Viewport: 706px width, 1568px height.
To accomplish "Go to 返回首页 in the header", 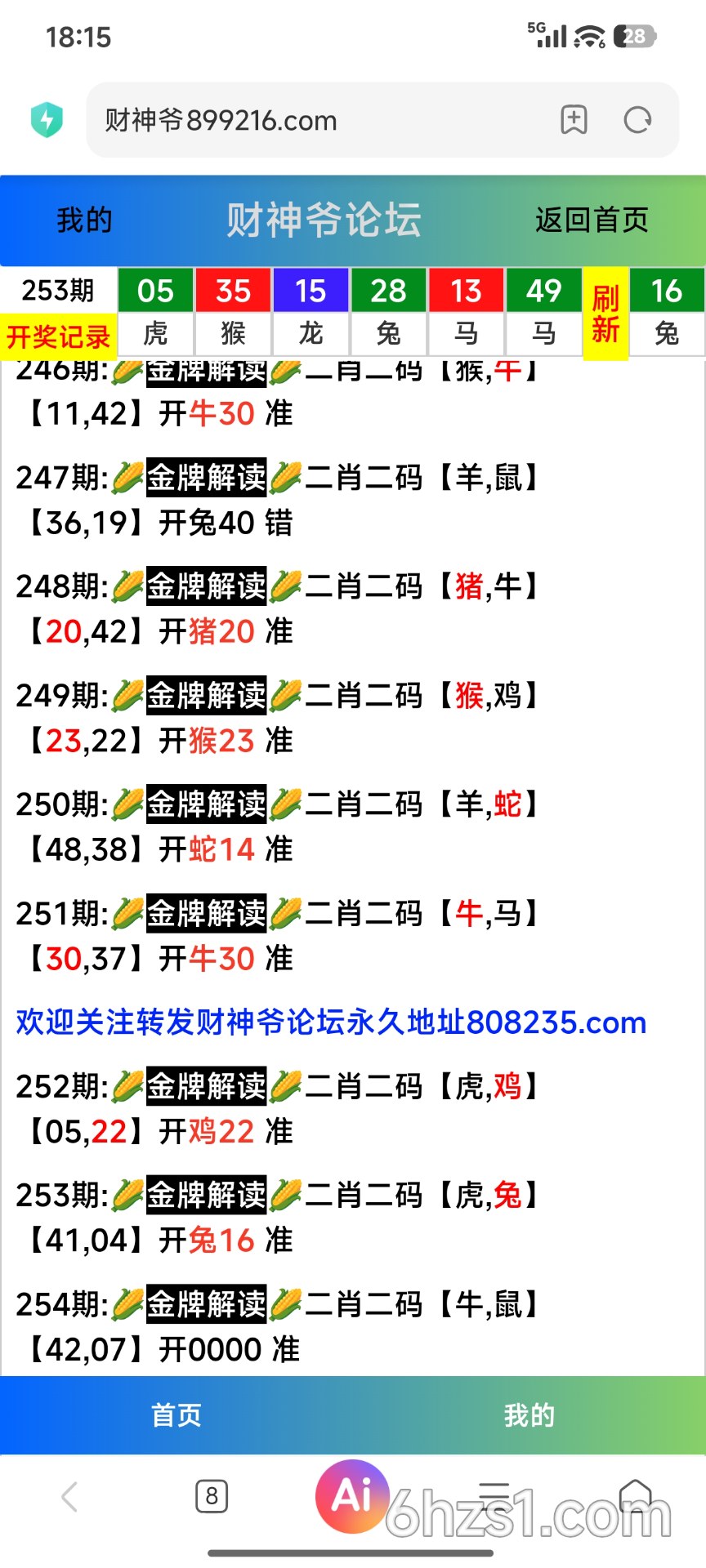I will pos(592,220).
